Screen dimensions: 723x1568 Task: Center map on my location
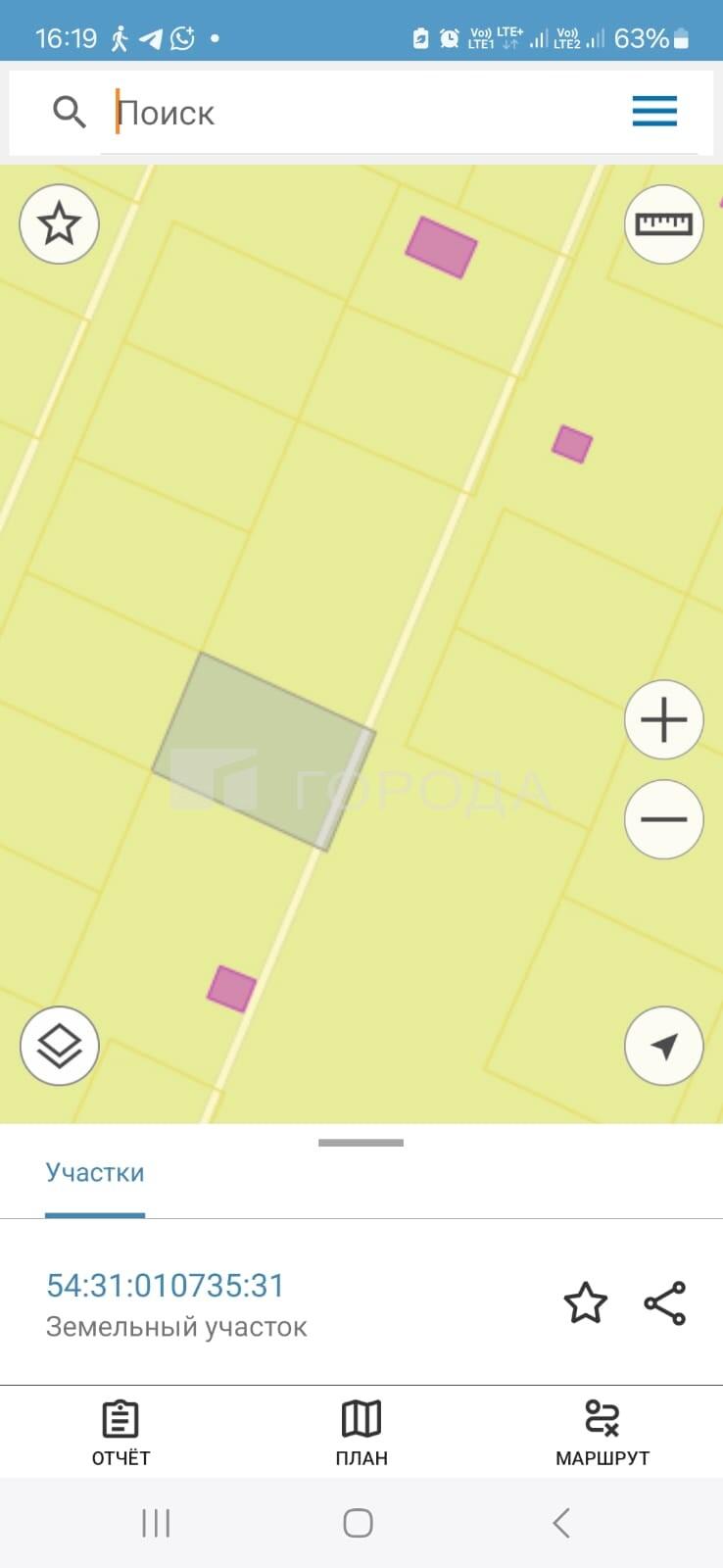click(x=663, y=1046)
